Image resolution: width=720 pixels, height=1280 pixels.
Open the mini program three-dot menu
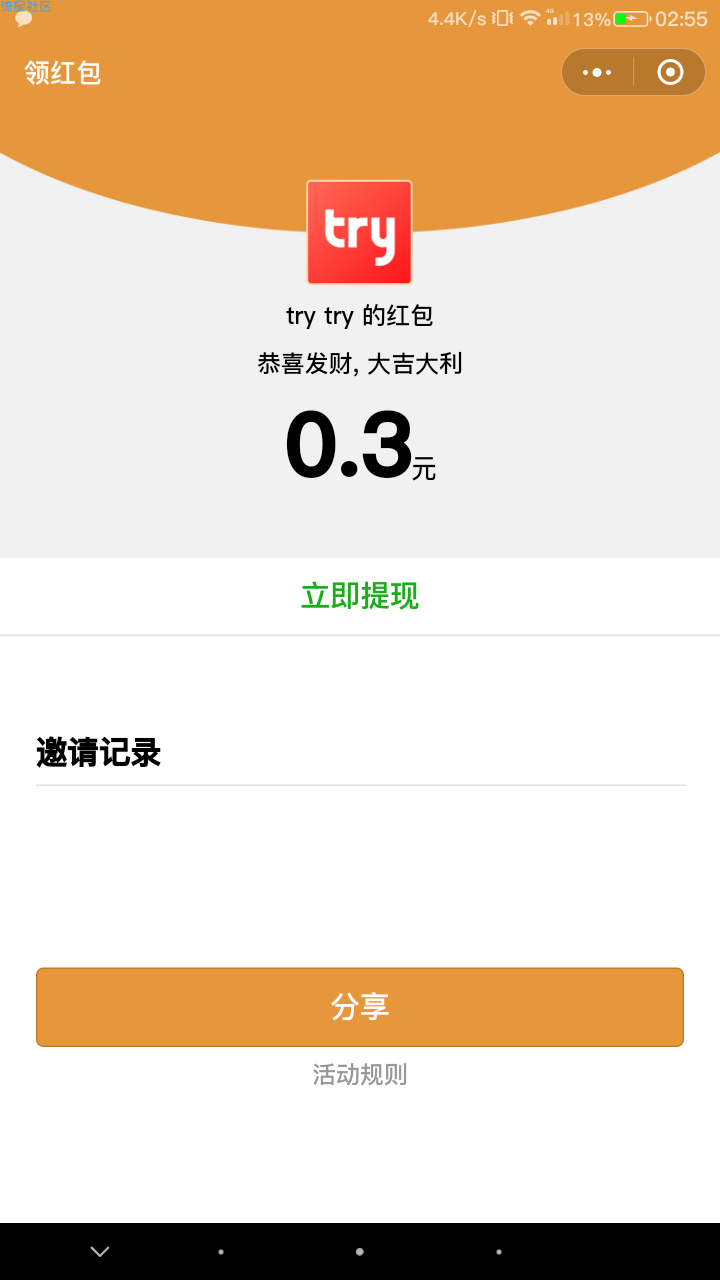click(x=597, y=72)
